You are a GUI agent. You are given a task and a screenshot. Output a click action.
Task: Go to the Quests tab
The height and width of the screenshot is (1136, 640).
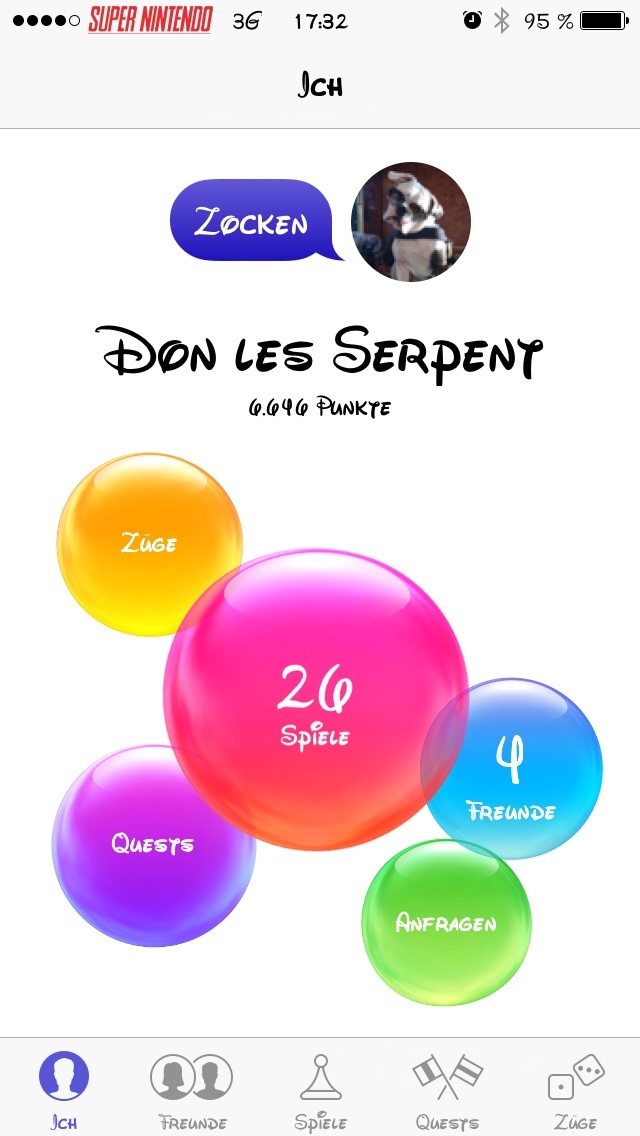pos(448,1090)
